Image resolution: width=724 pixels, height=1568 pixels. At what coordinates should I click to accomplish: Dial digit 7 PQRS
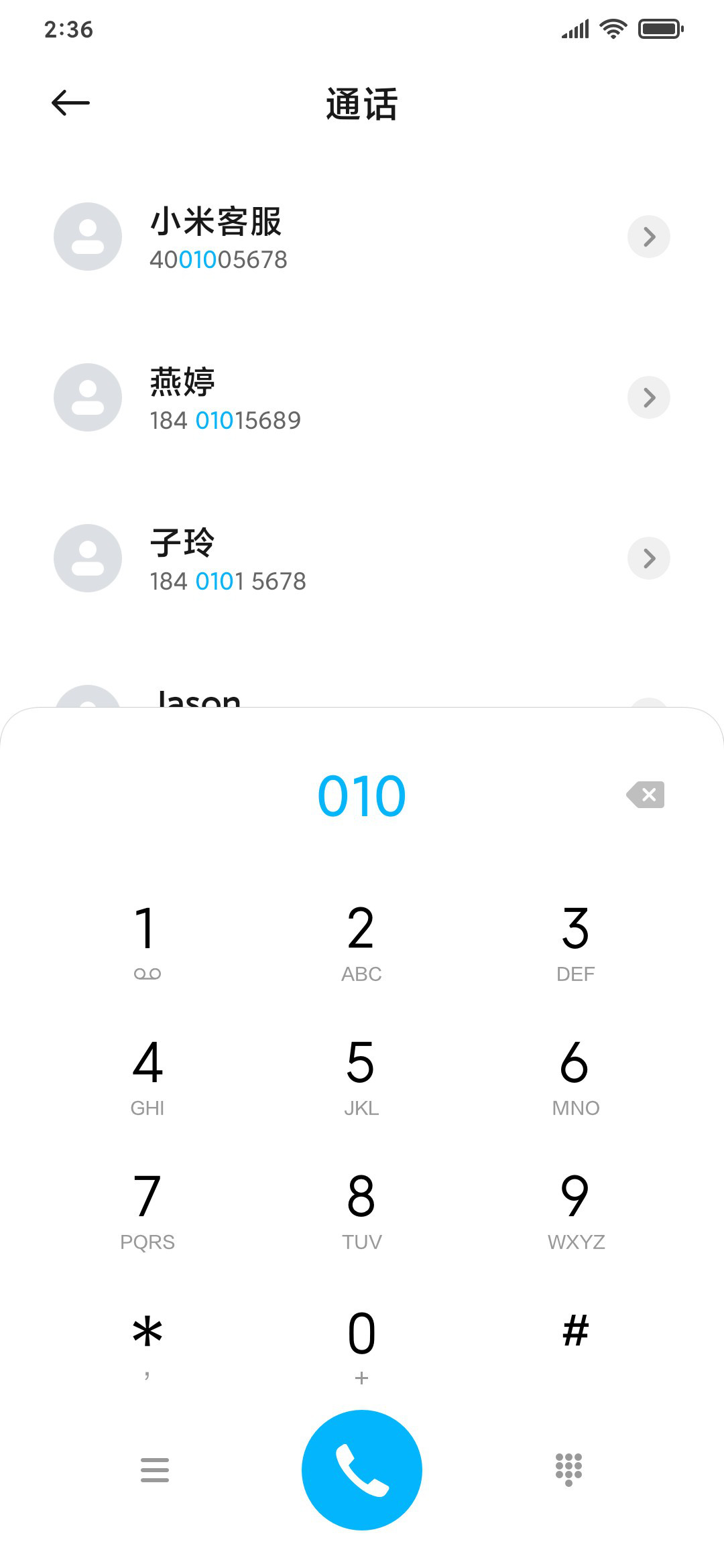pyautogui.click(x=147, y=1210)
